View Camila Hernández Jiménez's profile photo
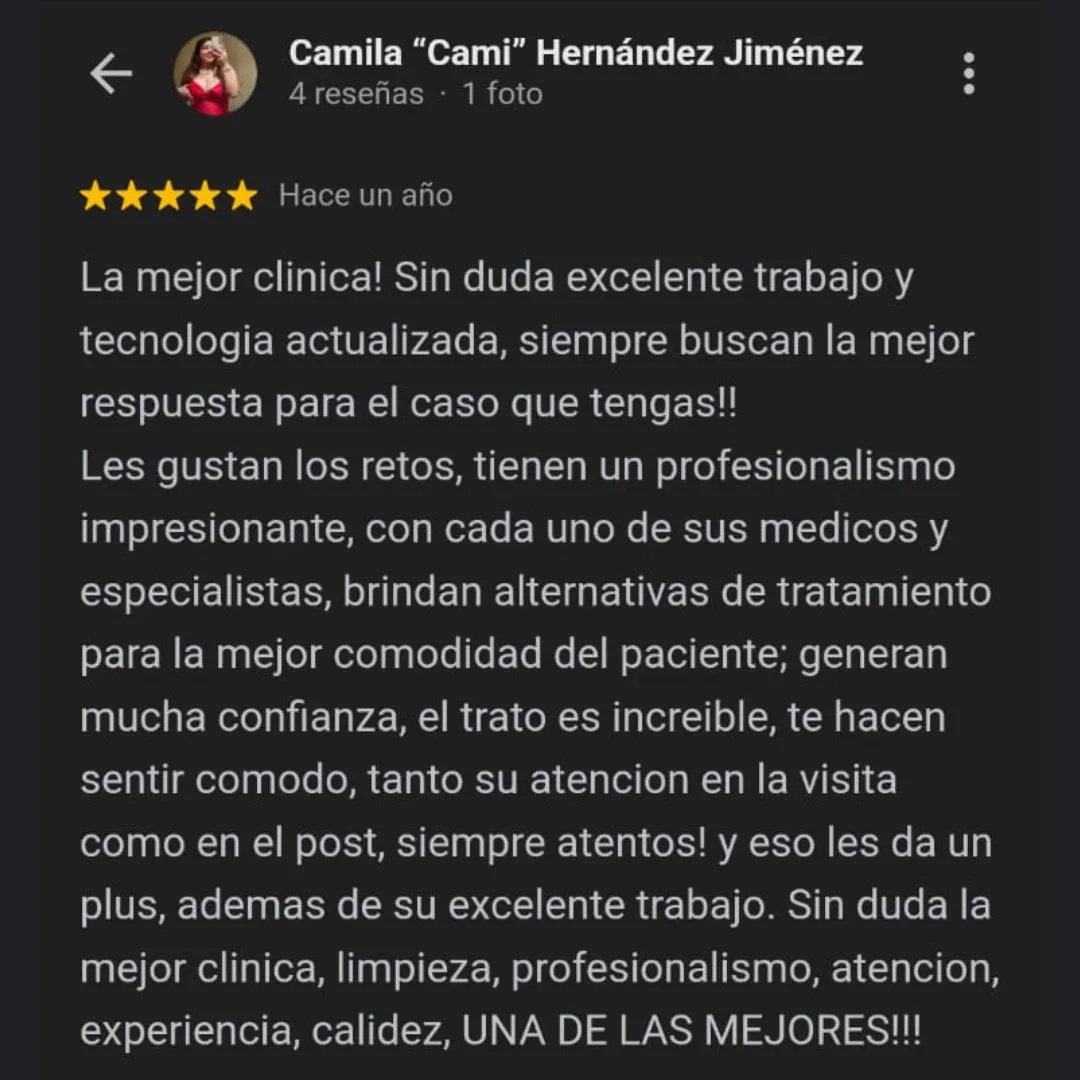 (x=215, y=74)
